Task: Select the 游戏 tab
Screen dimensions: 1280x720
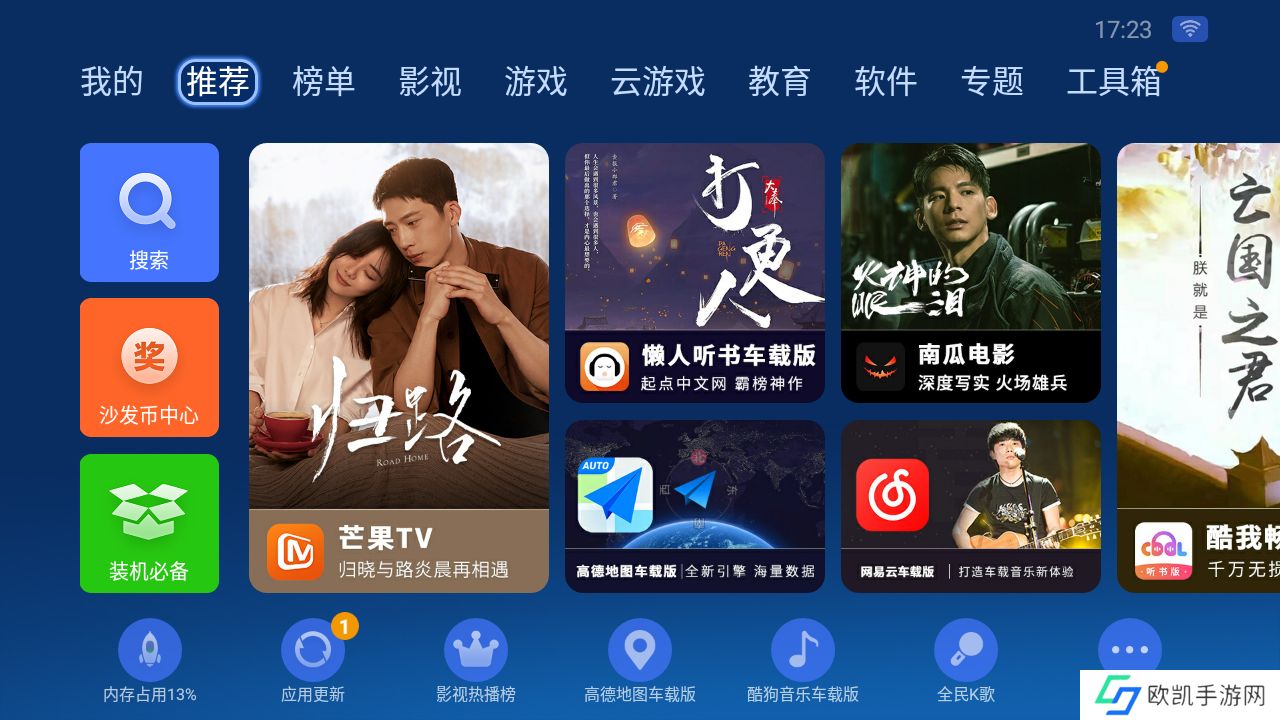Action: (536, 81)
